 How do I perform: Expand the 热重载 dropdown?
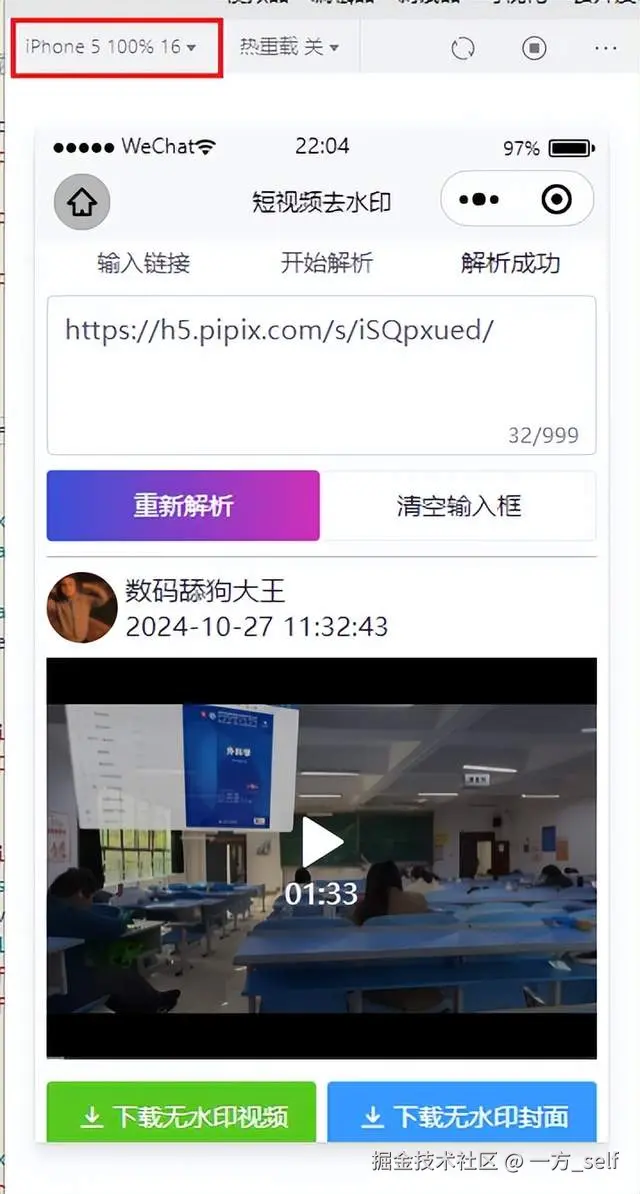(x=289, y=47)
